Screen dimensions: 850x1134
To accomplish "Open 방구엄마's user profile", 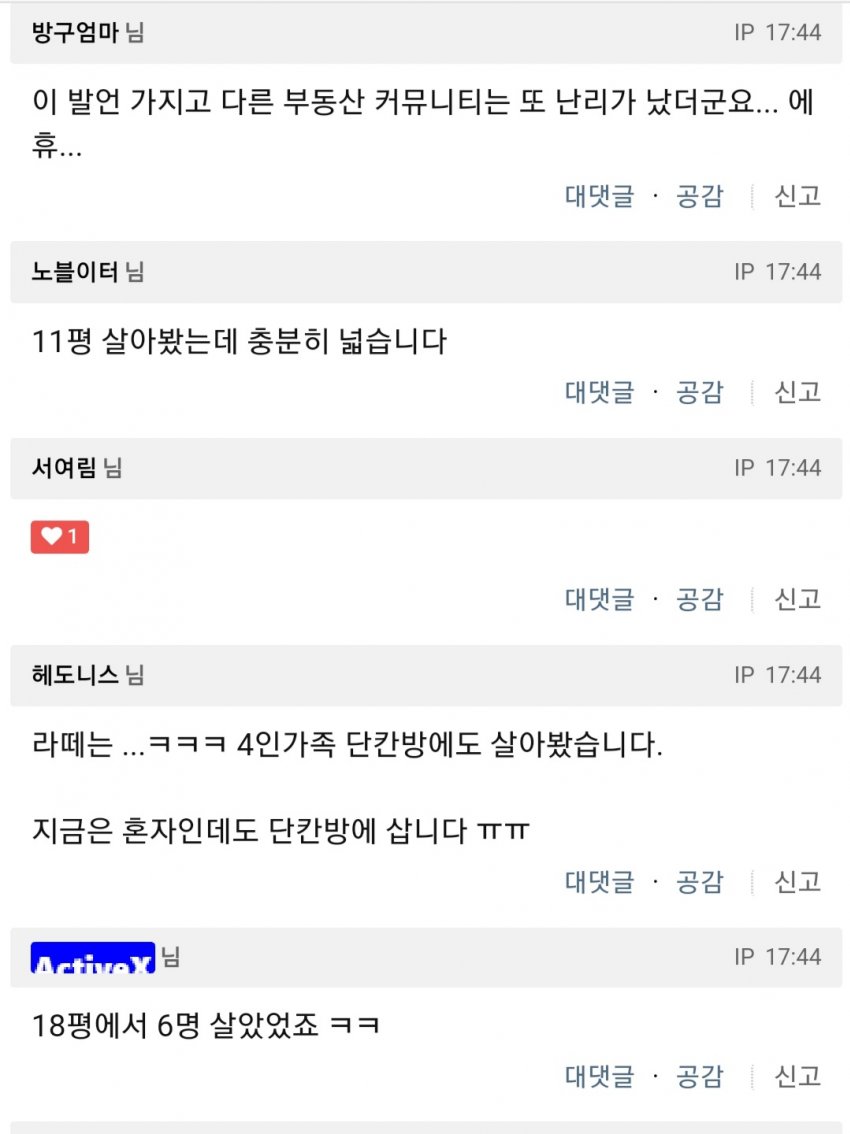I will (76, 33).
